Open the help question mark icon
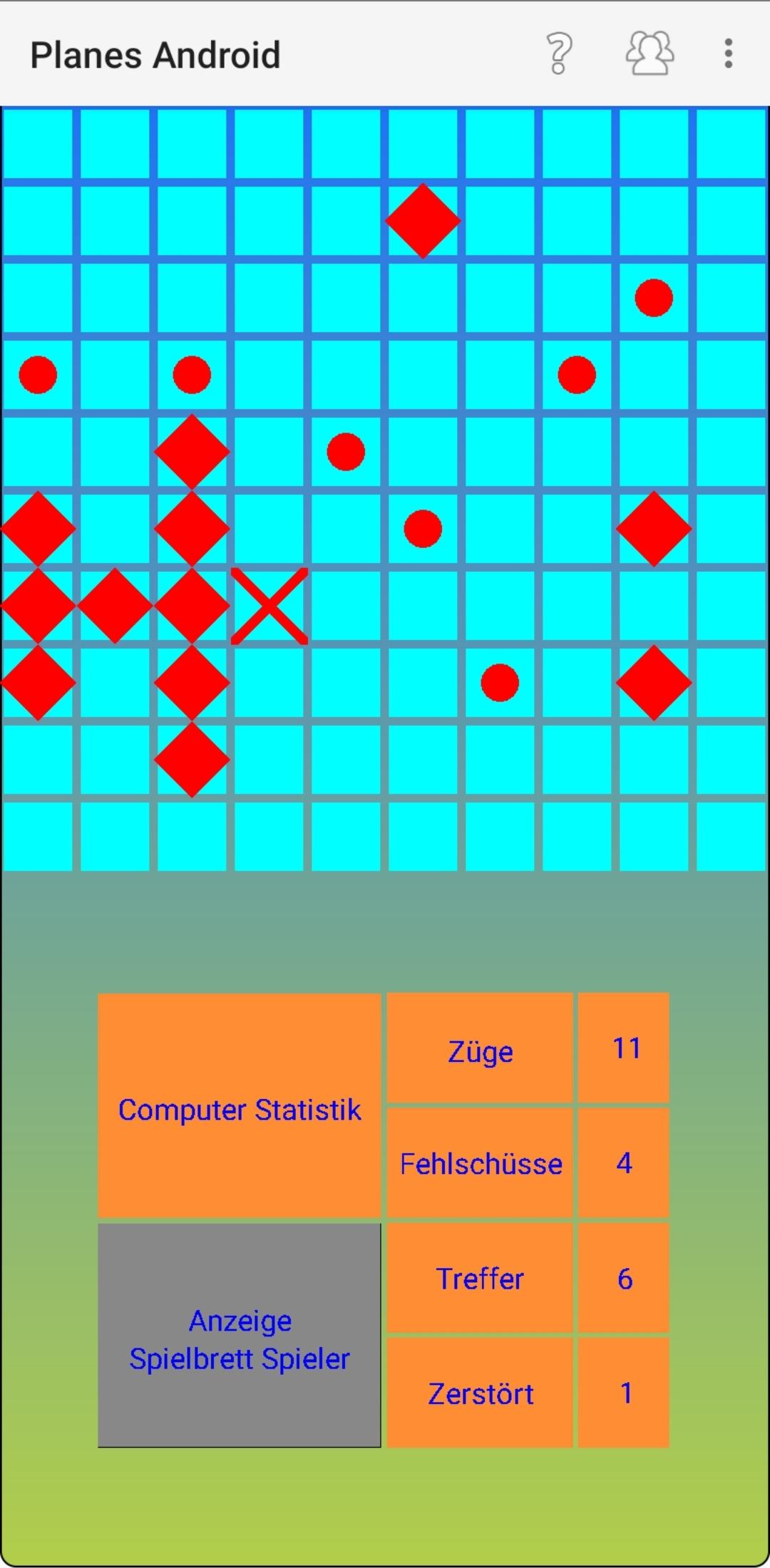Image resolution: width=770 pixels, height=1568 pixels. (559, 53)
